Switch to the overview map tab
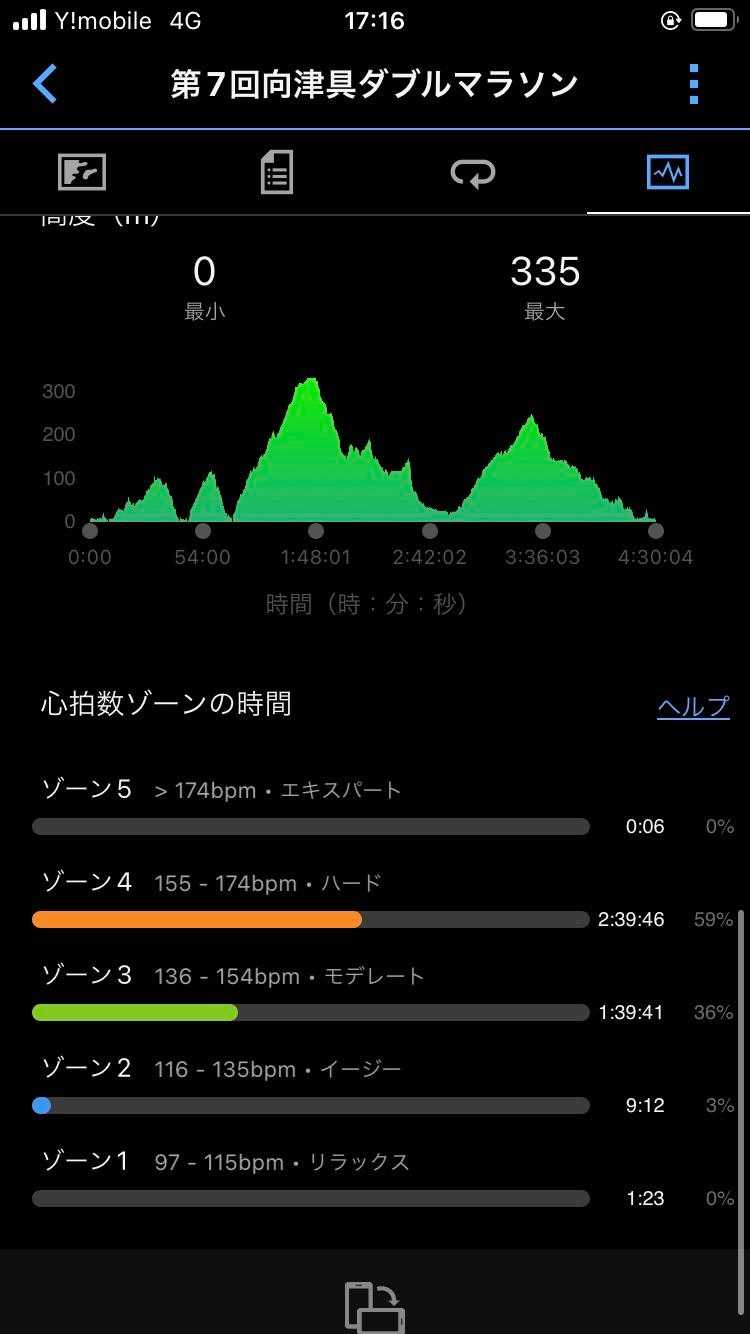 pos(82,173)
